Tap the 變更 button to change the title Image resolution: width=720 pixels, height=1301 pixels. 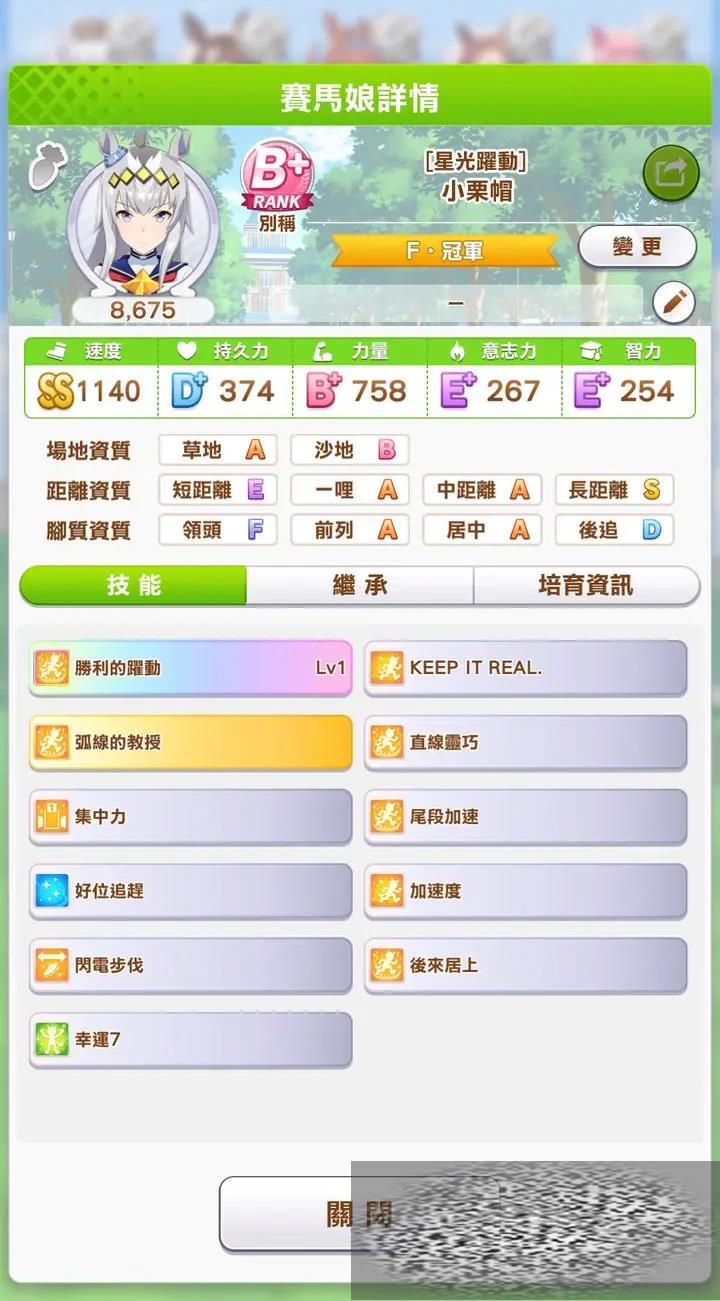(637, 247)
